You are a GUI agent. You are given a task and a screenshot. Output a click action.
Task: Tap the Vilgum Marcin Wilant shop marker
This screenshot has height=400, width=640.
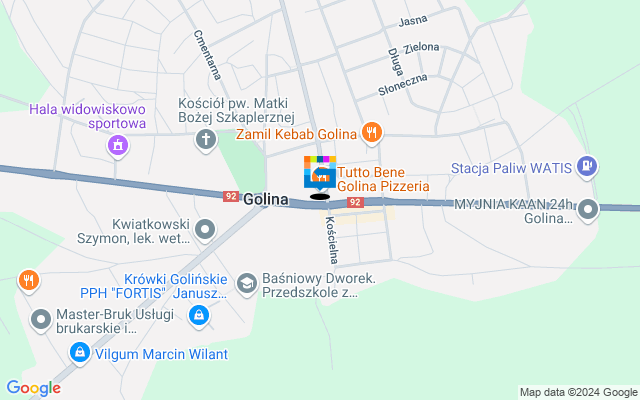[x=80, y=353]
